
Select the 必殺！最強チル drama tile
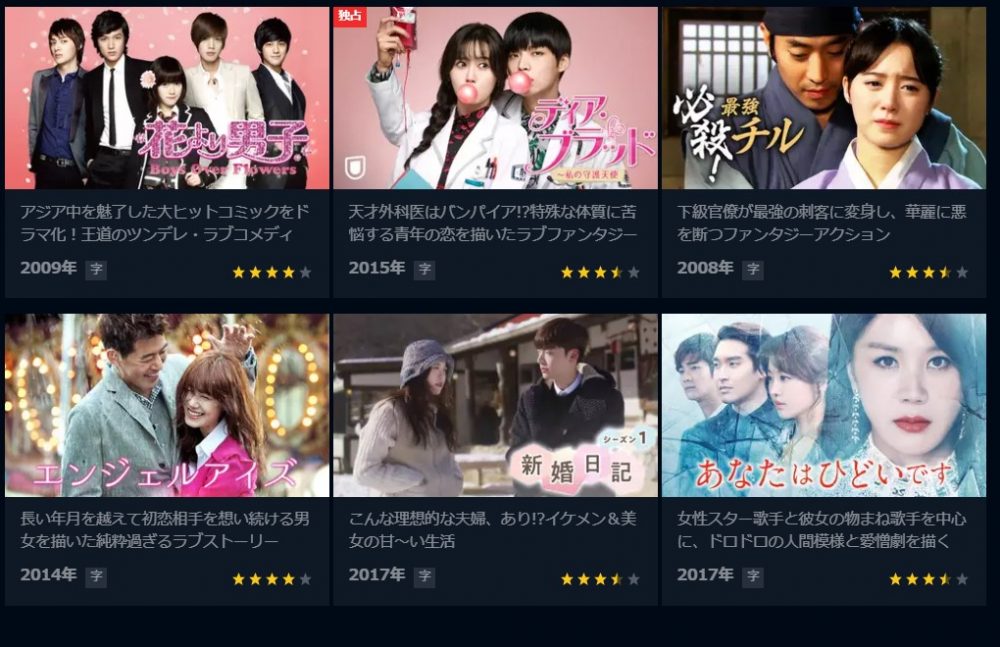(823, 99)
